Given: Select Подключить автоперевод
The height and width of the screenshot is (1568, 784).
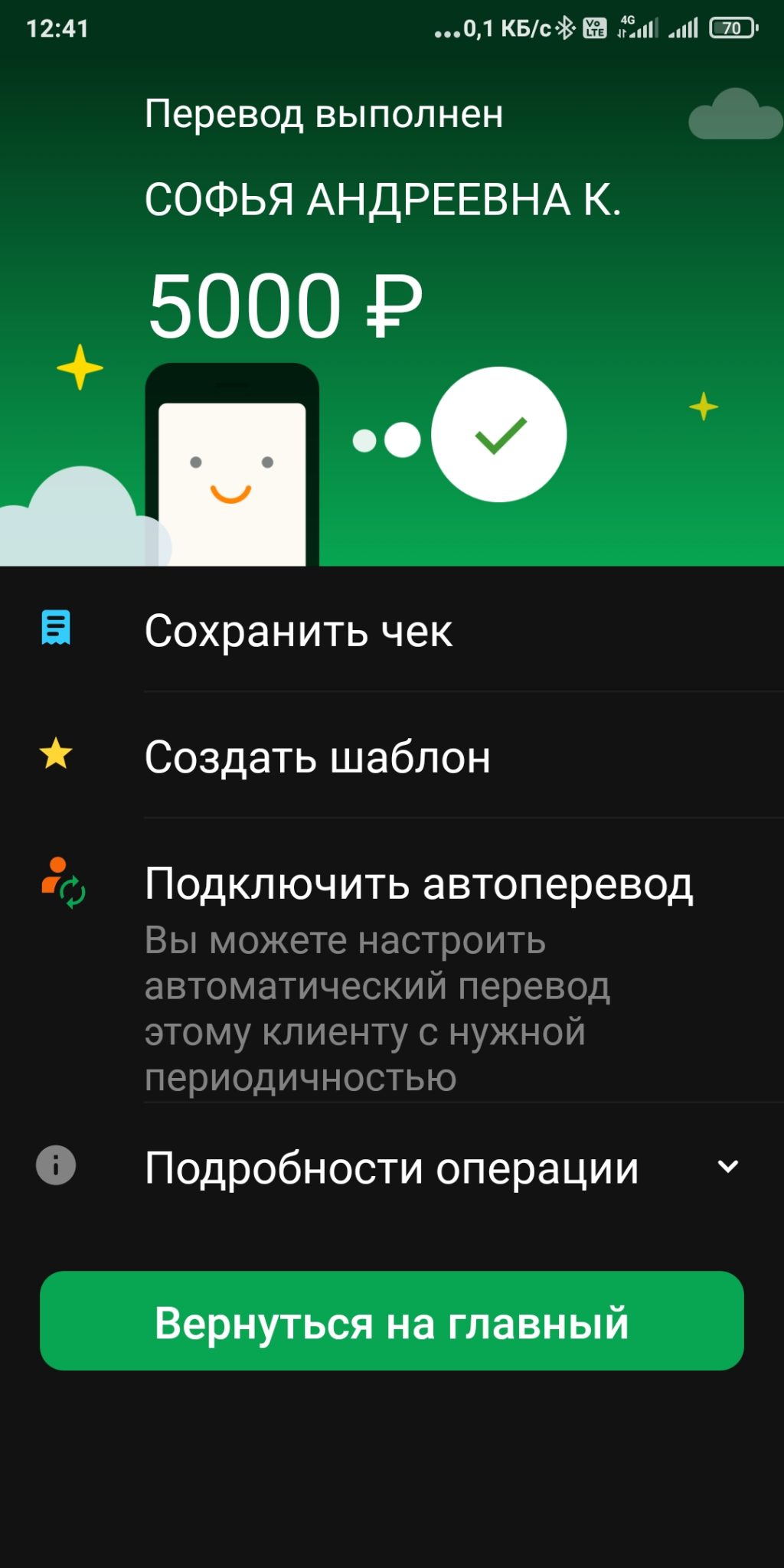Looking at the screenshot, I should pyautogui.click(x=392, y=961).
